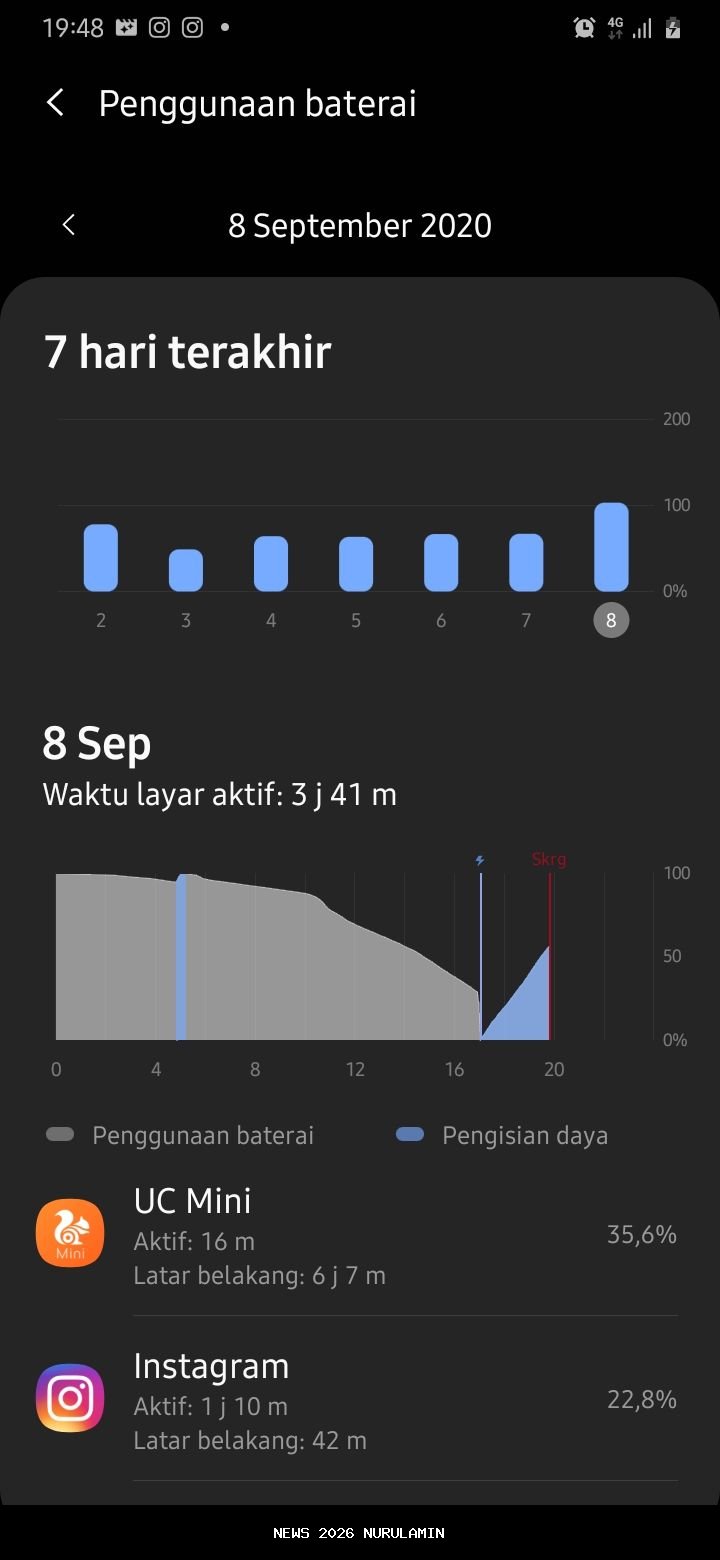The image size is (720, 1560).
Task: Select the battery bar for day 5
Action: (x=355, y=560)
